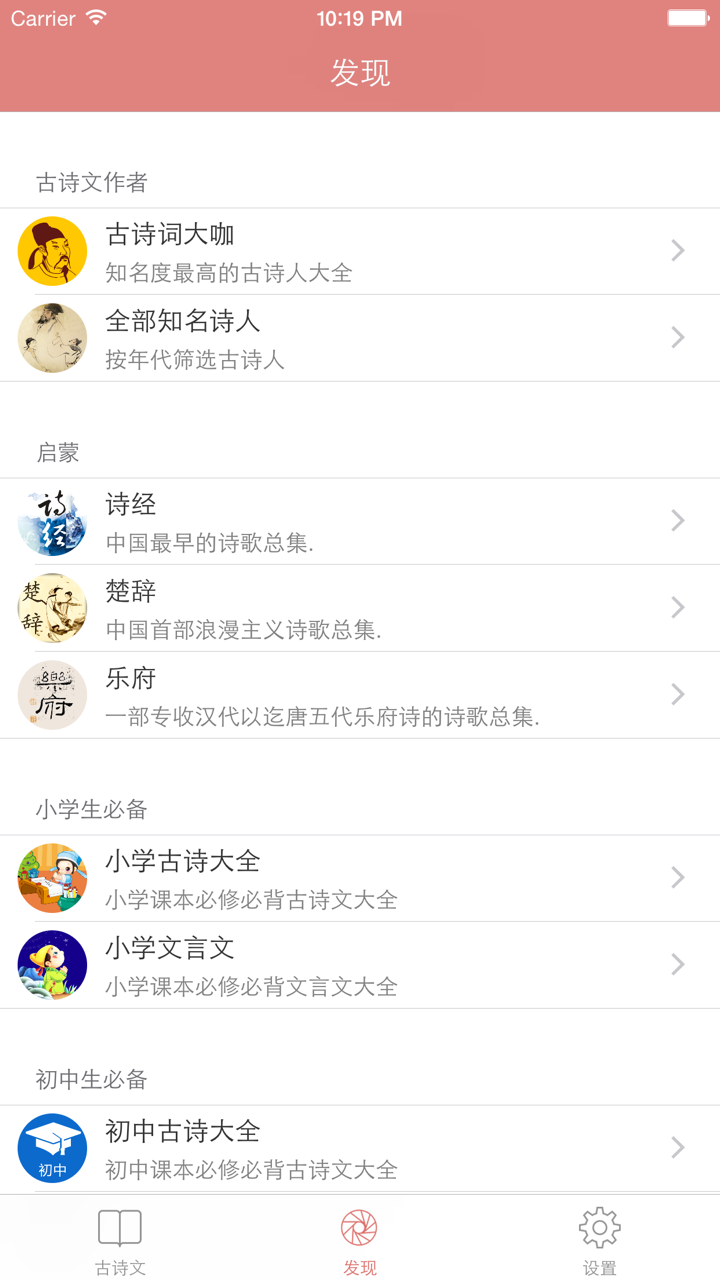
Task: Tap the book icon on the 古诗文 tab
Action: click(120, 1227)
